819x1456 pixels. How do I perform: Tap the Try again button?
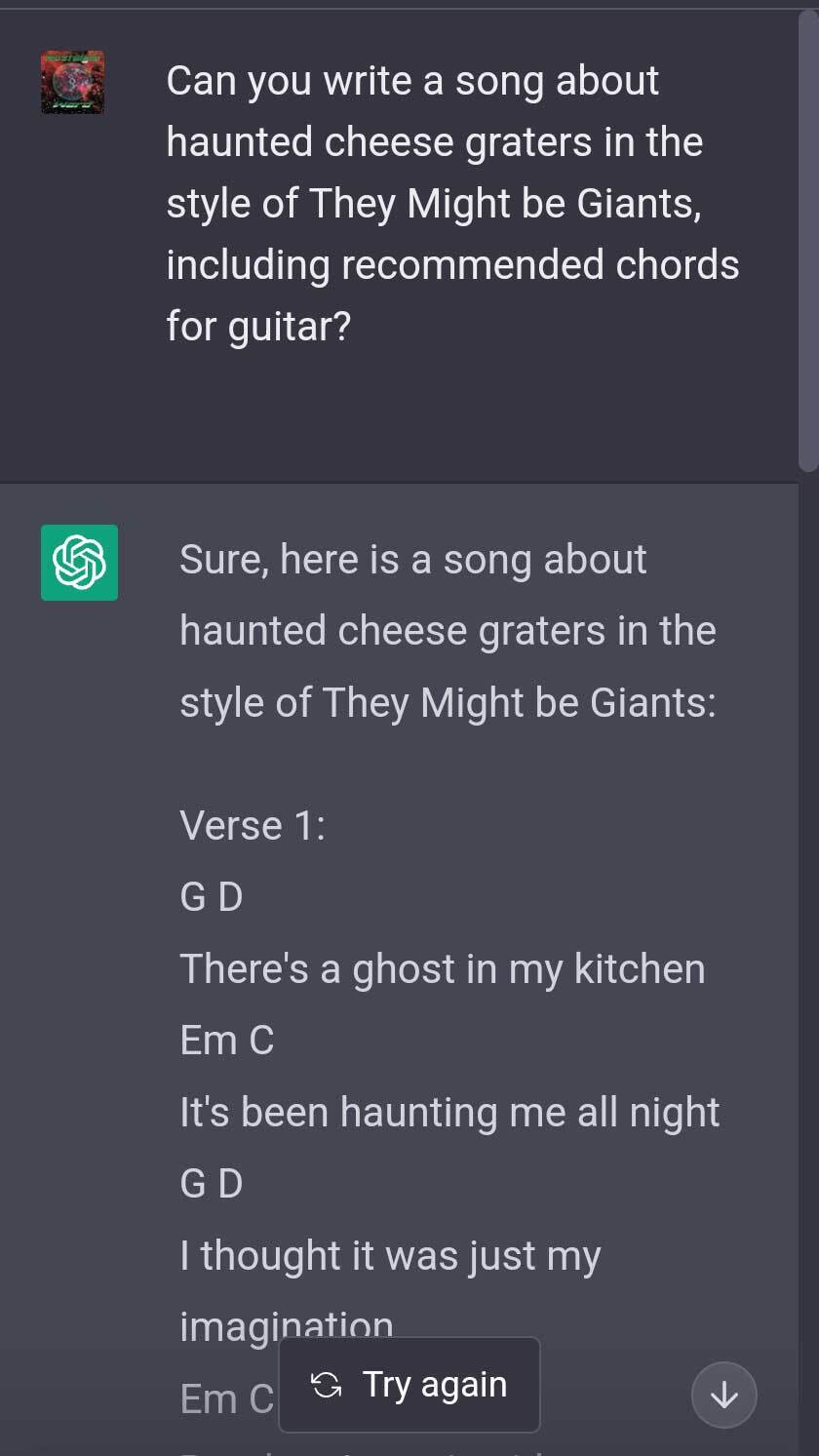409,1385
